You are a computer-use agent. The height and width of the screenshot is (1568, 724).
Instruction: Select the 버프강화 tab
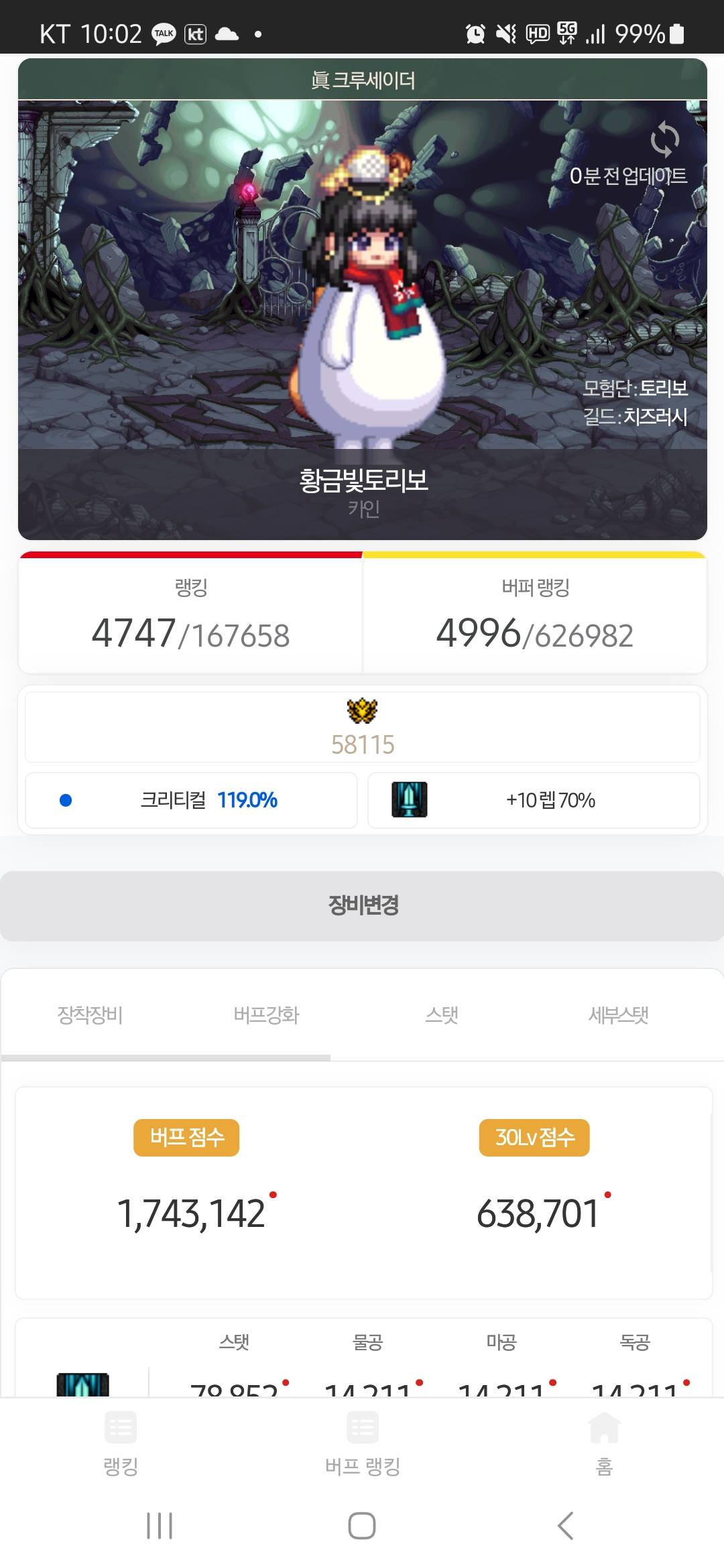click(x=266, y=1015)
